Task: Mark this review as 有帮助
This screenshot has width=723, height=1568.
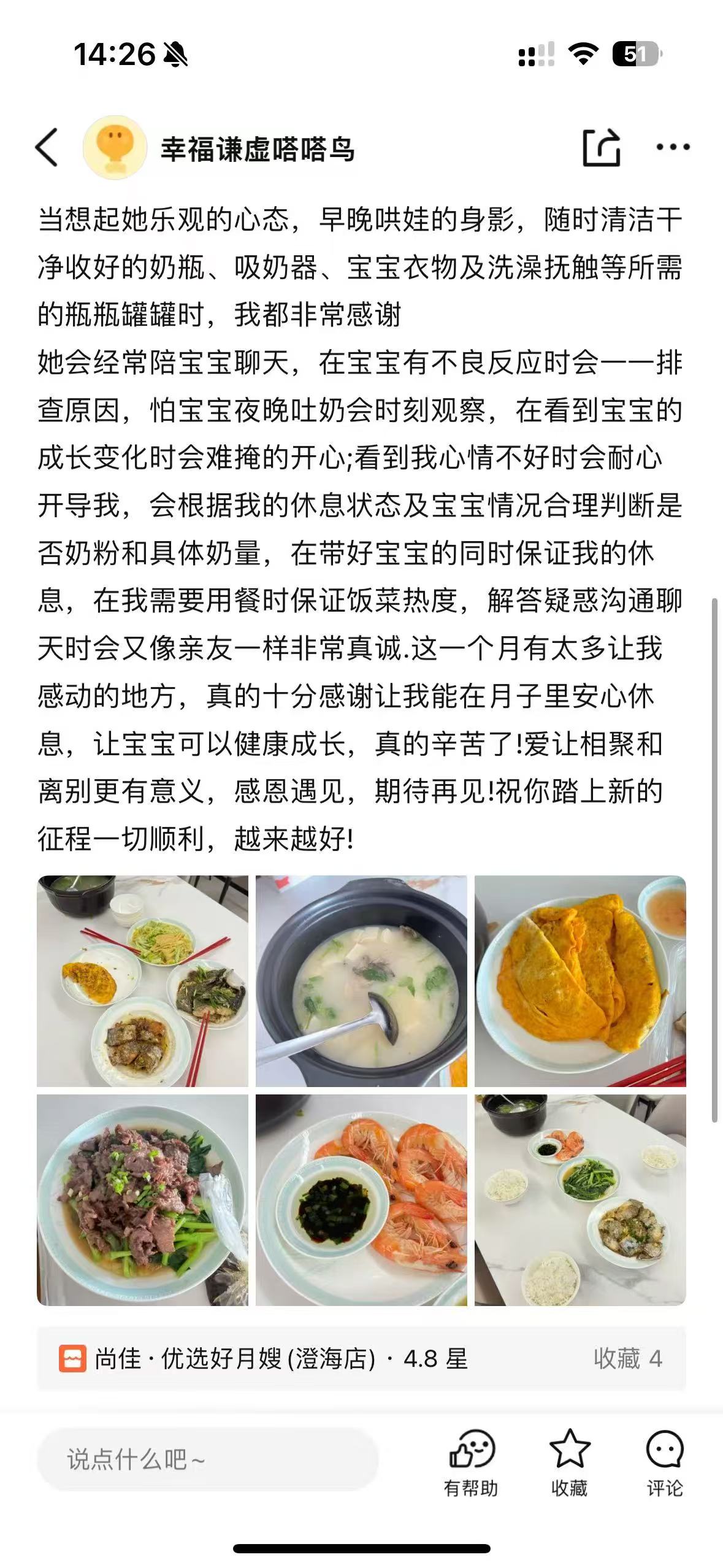Action: click(471, 1462)
